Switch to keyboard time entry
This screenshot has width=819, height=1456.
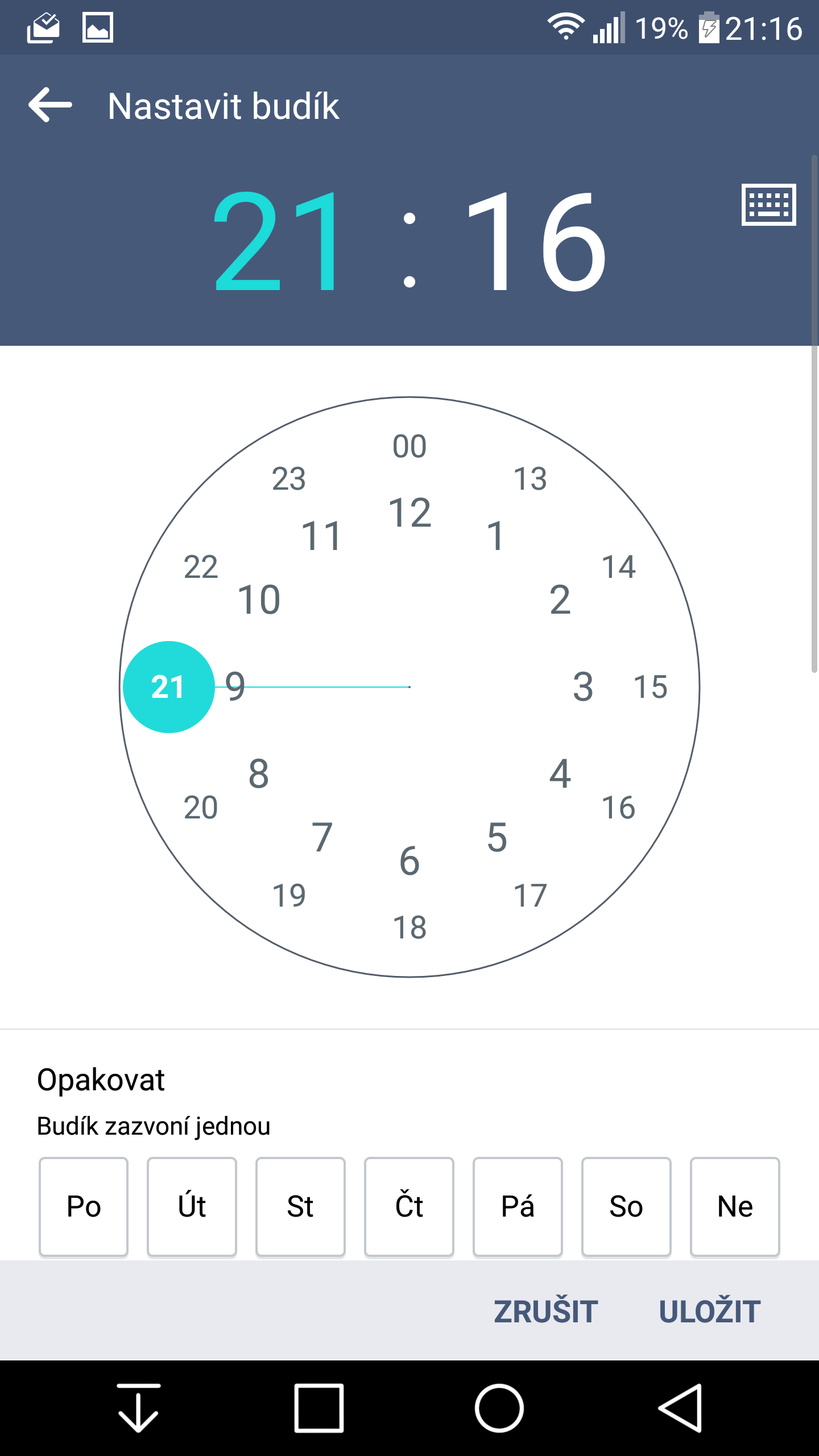tap(768, 205)
